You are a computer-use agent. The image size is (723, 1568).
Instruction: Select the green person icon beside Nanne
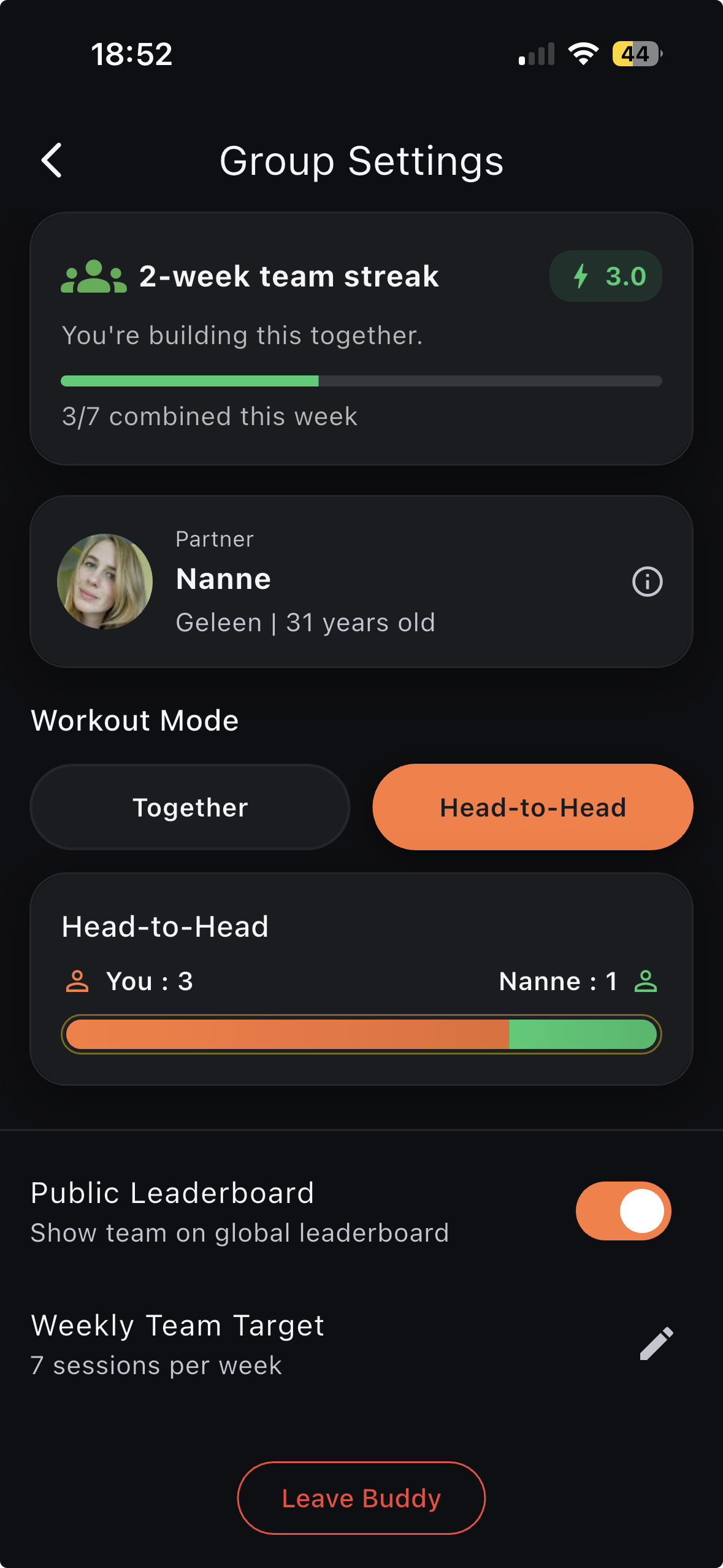pyautogui.click(x=645, y=980)
